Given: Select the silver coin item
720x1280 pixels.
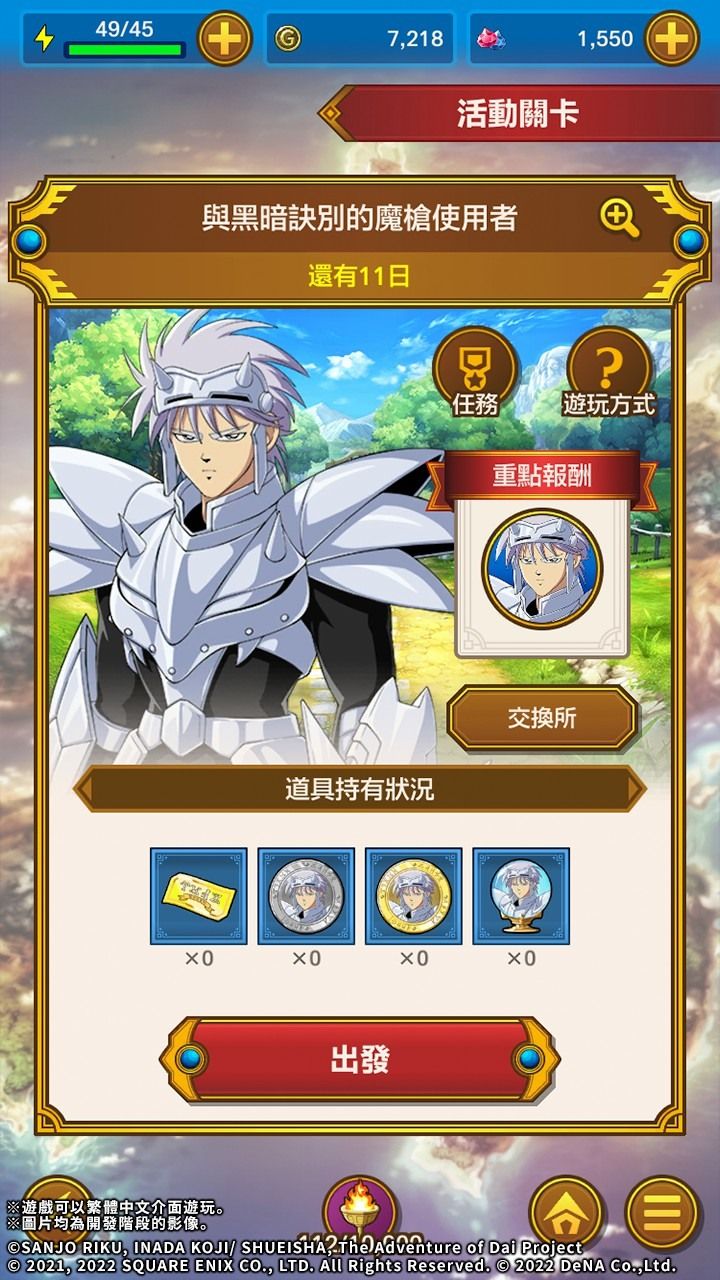Looking at the screenshot, I should pos(306,896).
